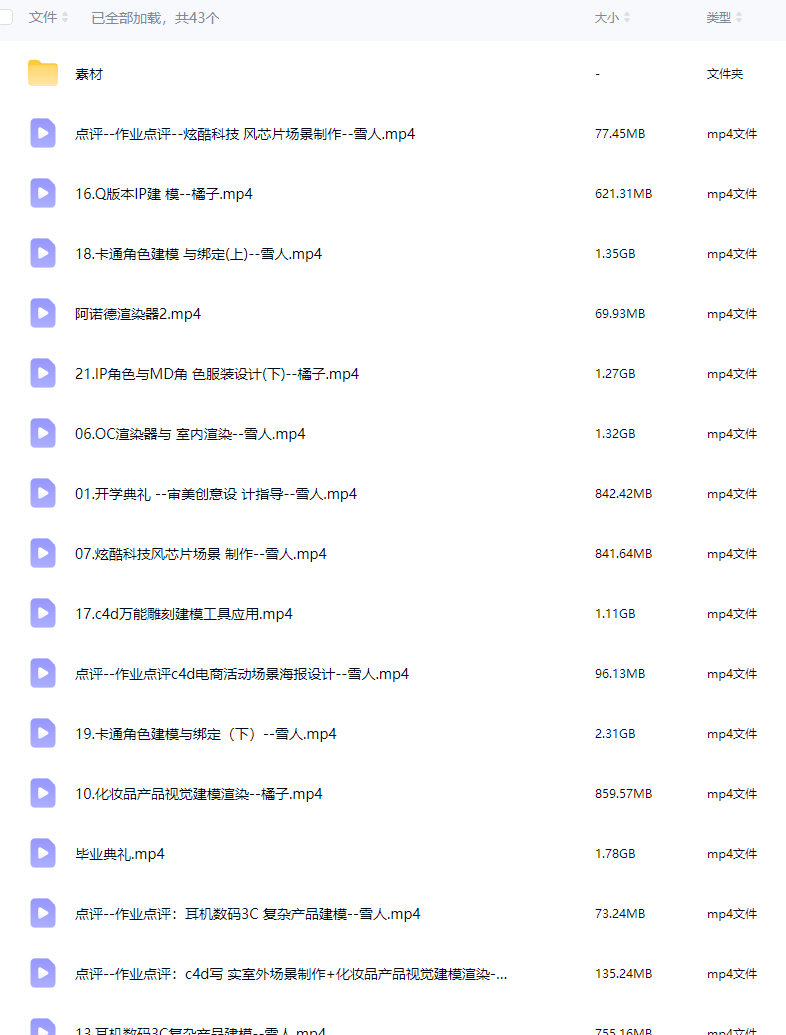This screenshot has height=1035, width=786.
Task: Open 19.卡通角色建模与绑定（下）--雪人.mp4
Action: [205, 734]
